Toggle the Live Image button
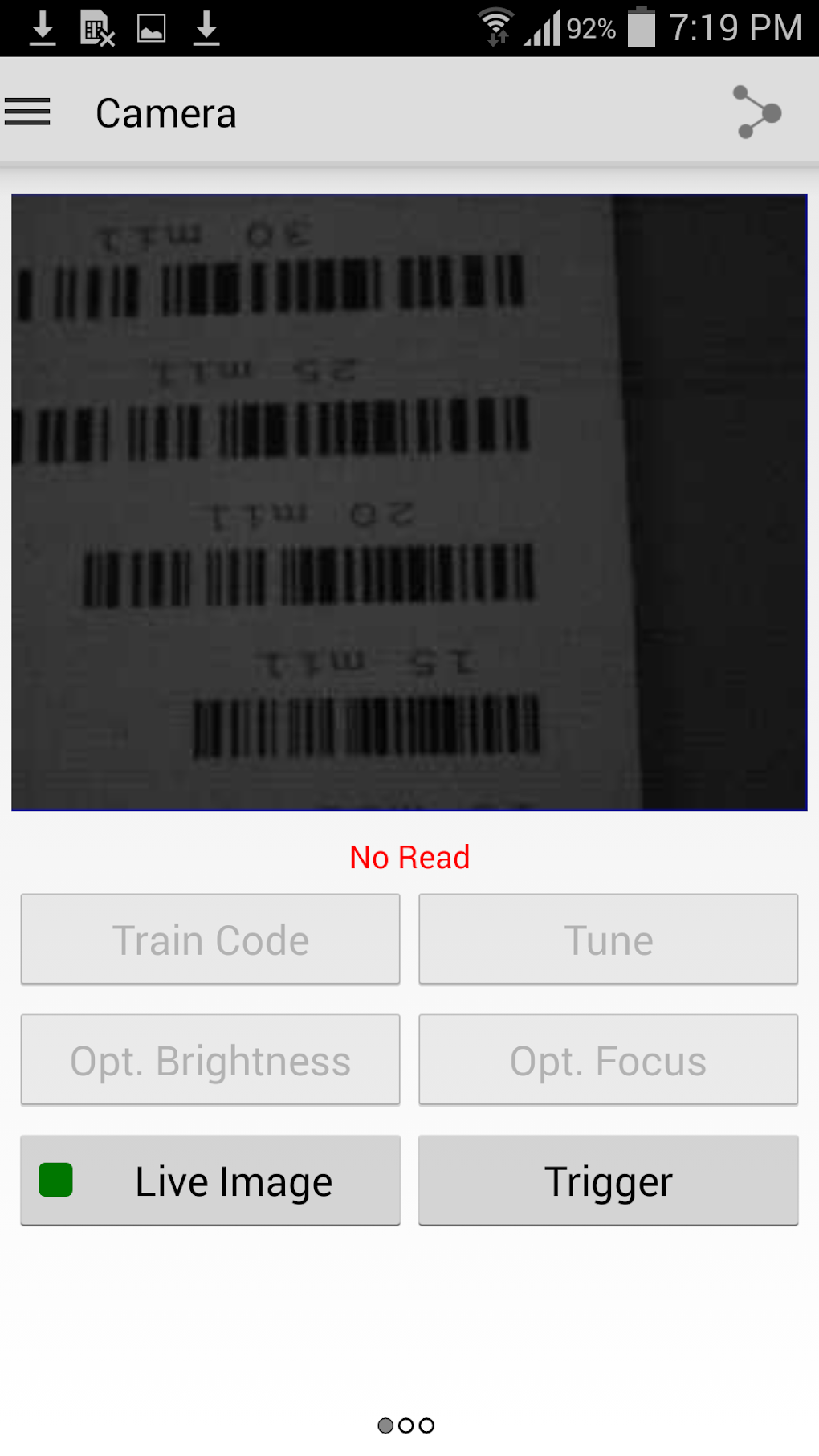 pyautogui.click(x=210, y=1181)
